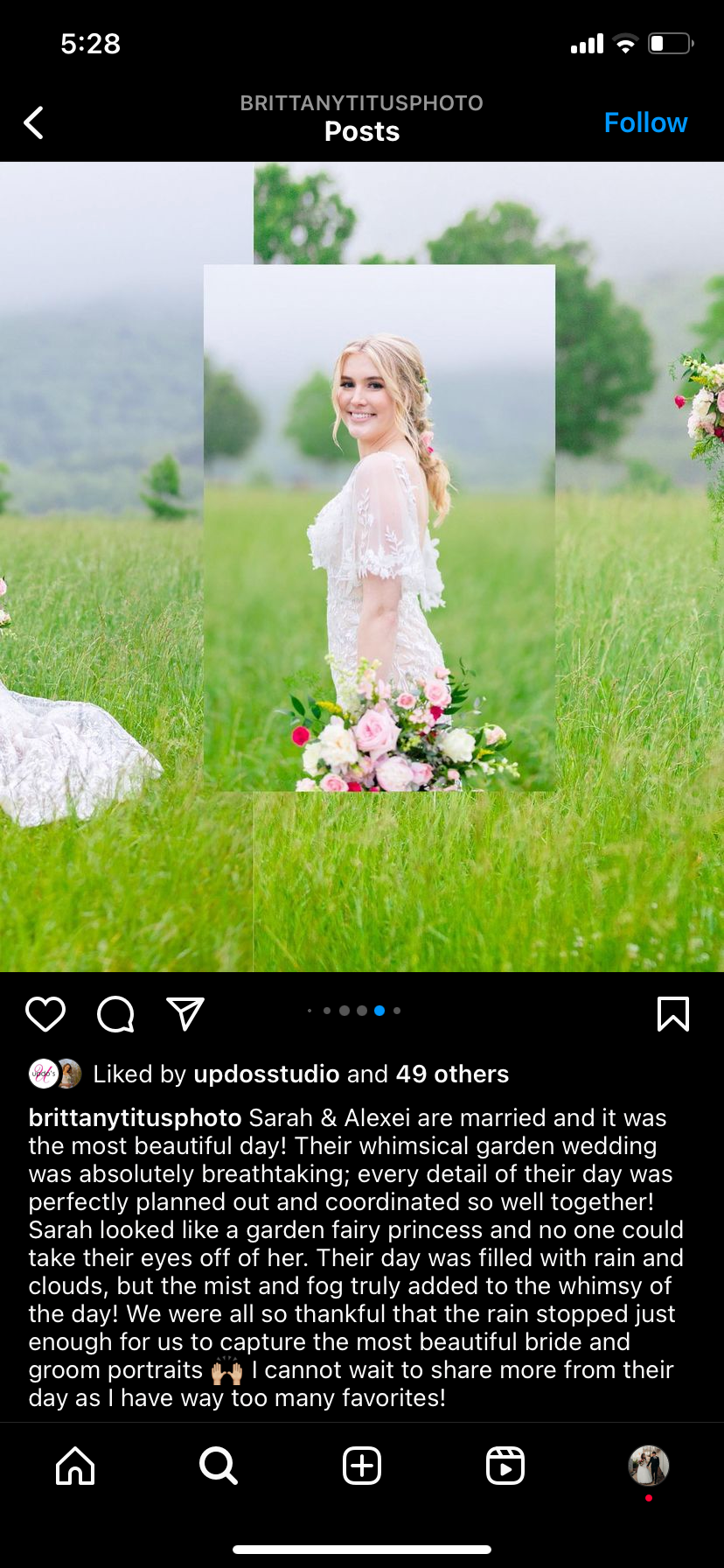This screenshot has height=1568, width=724.
Task: Share the post via paper plane icon
Action: pyautogui.click(x=185, y=1014)
